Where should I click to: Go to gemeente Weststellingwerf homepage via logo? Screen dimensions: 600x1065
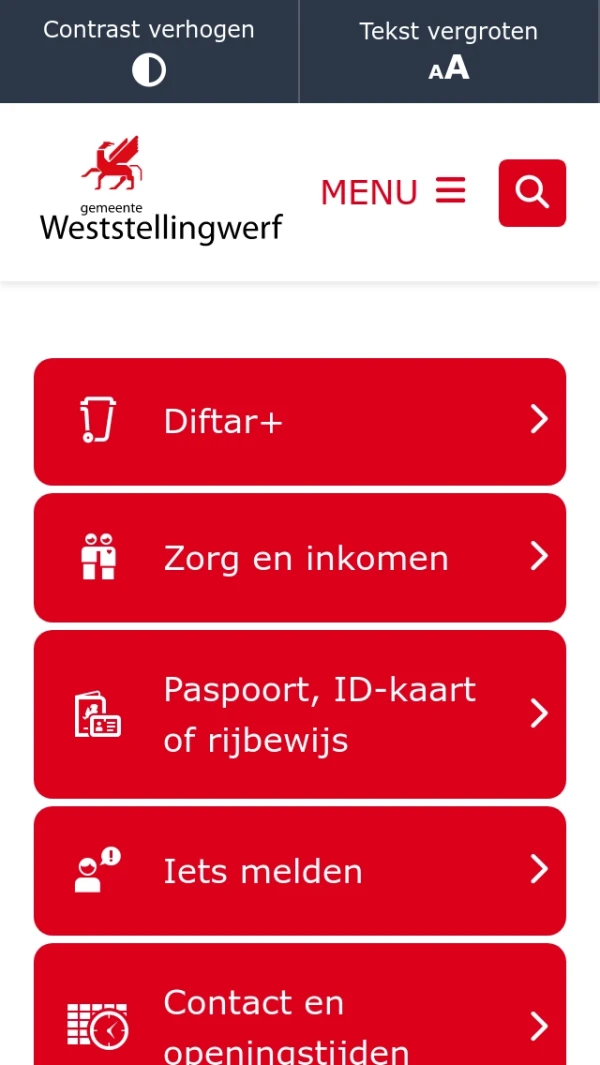click(161, 192)
